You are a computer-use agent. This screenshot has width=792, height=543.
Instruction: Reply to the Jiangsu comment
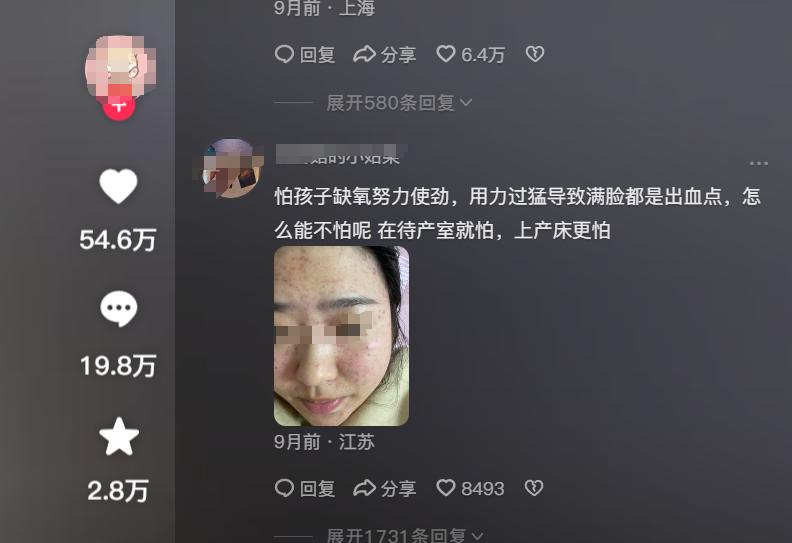[x=305, y=489]
